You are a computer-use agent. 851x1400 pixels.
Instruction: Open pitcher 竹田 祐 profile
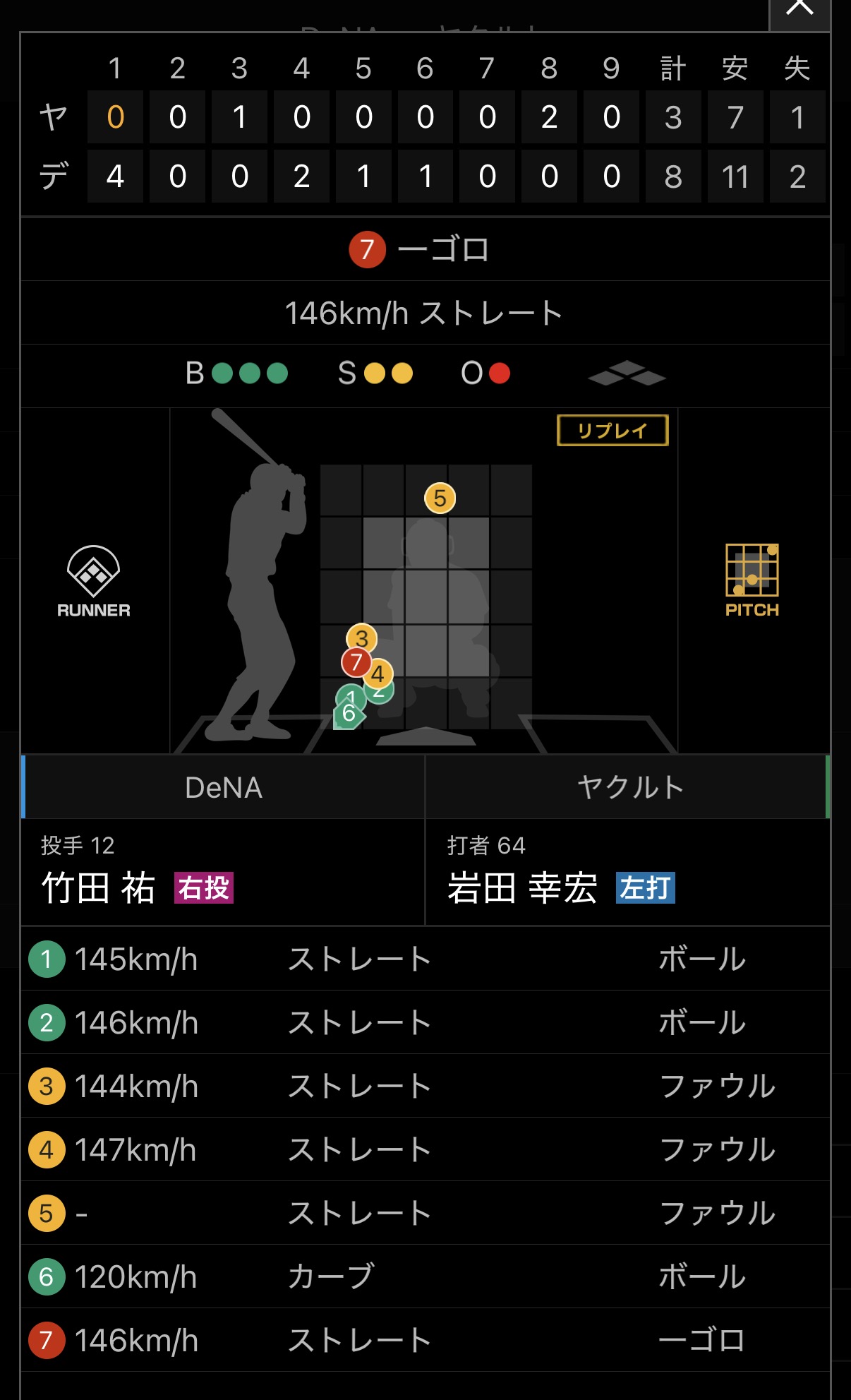click(x=99, y=887)
